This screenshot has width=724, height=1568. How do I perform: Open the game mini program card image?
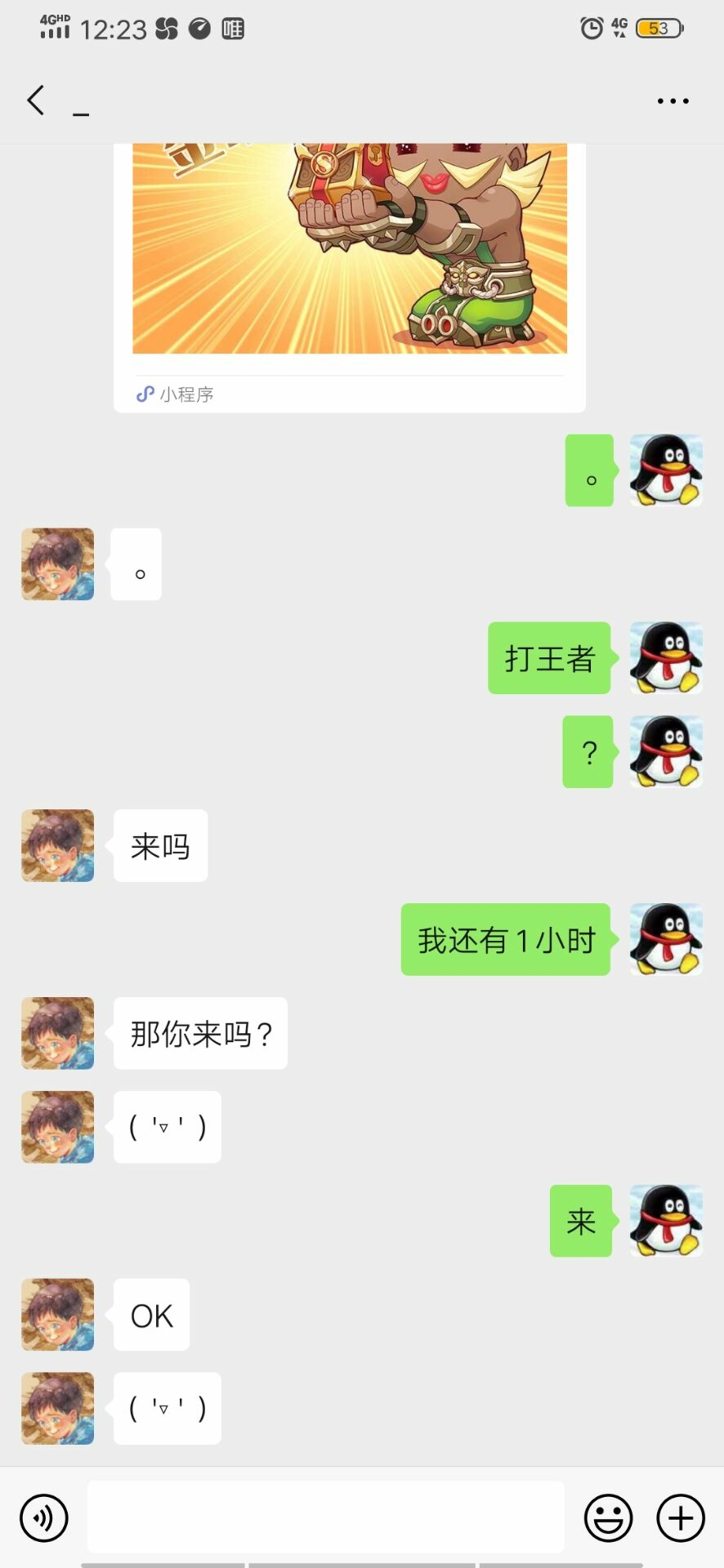350,245
